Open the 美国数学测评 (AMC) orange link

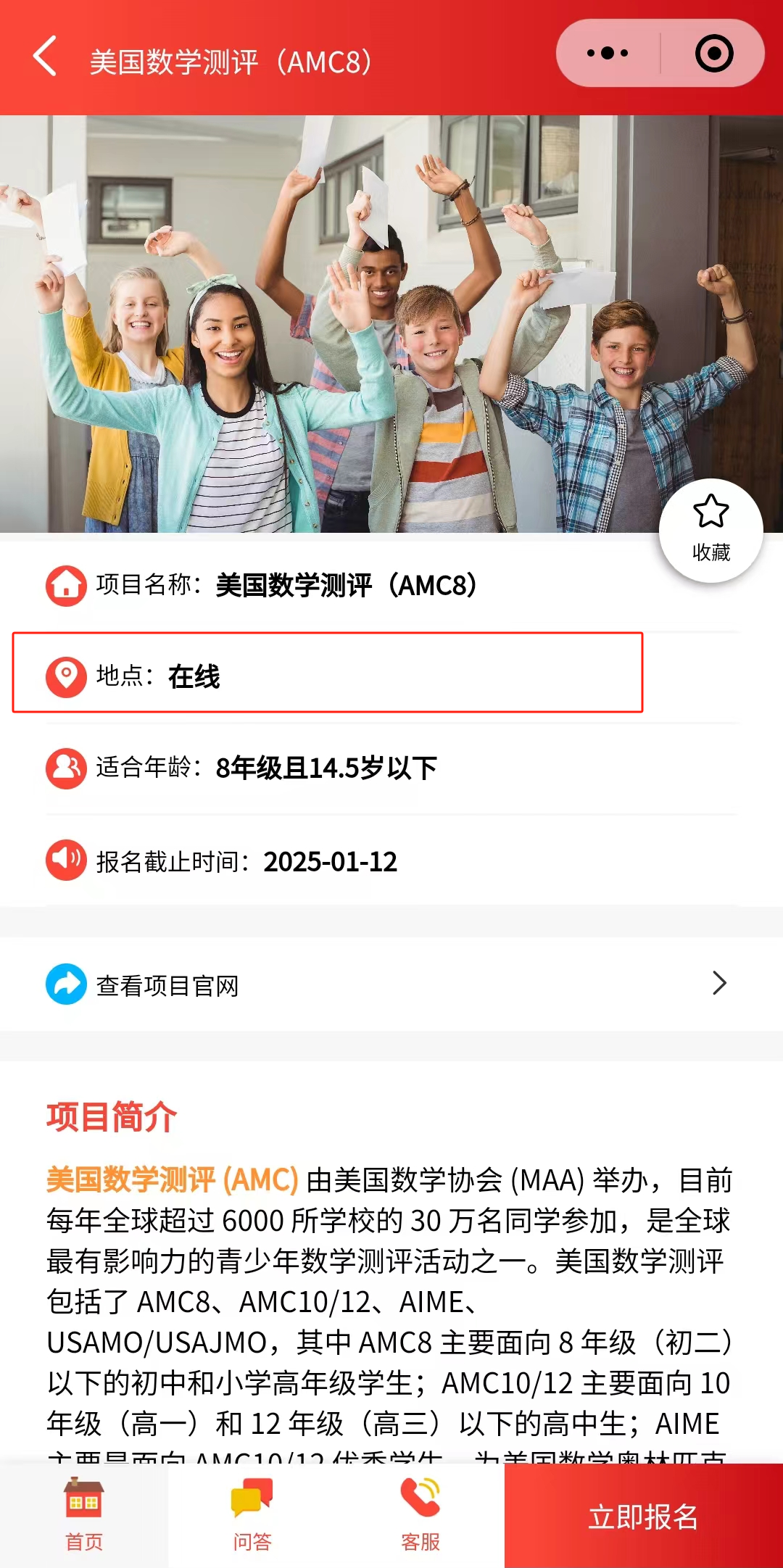click(x=173, y=1180)
